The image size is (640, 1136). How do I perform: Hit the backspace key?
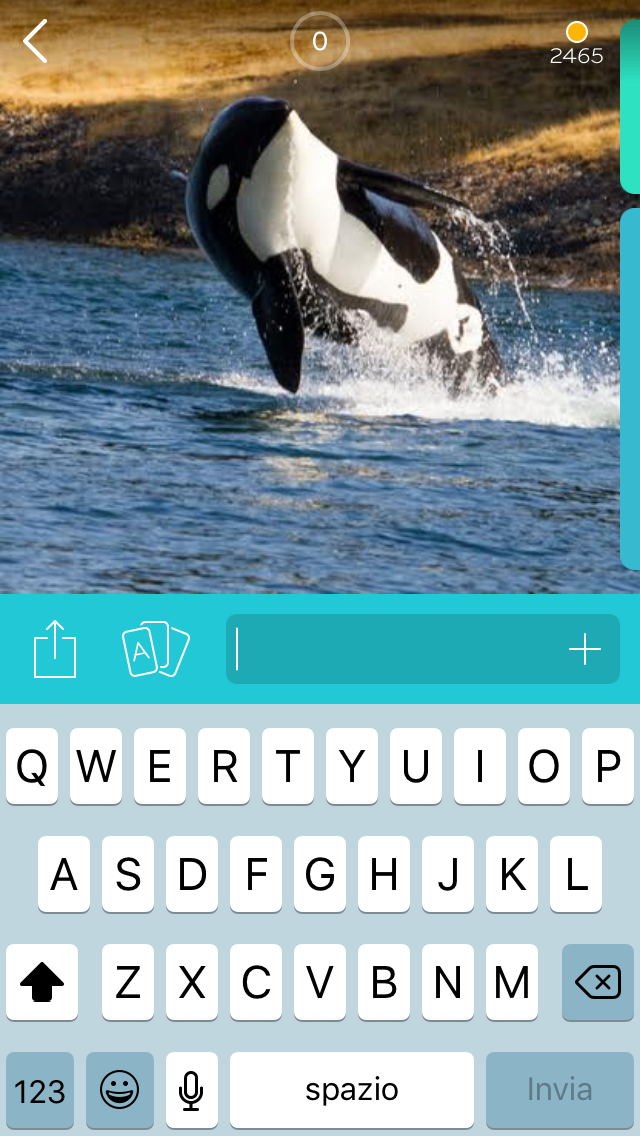598,982
